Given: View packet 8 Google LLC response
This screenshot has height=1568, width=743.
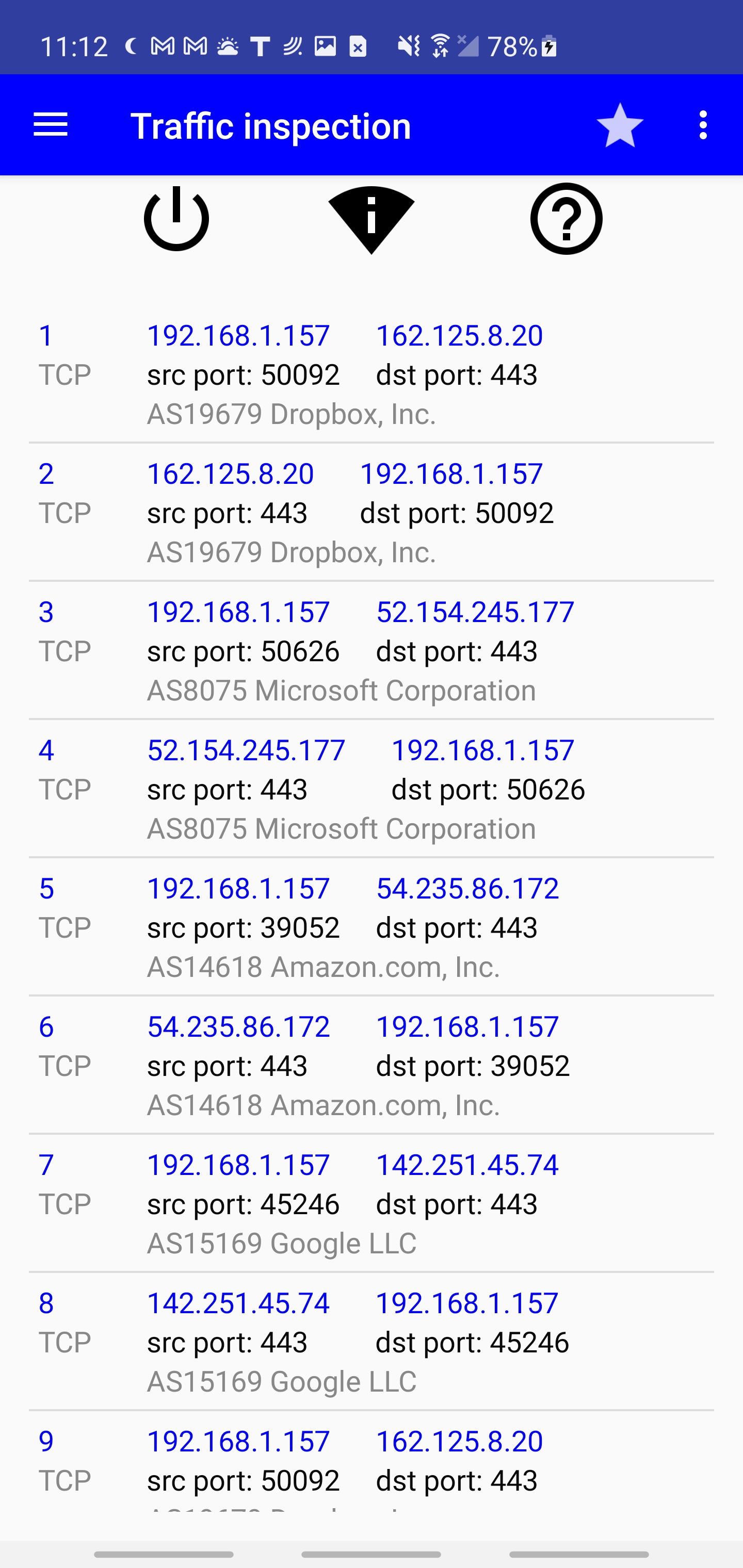Looking at the screenshot, I should 372,1342.
